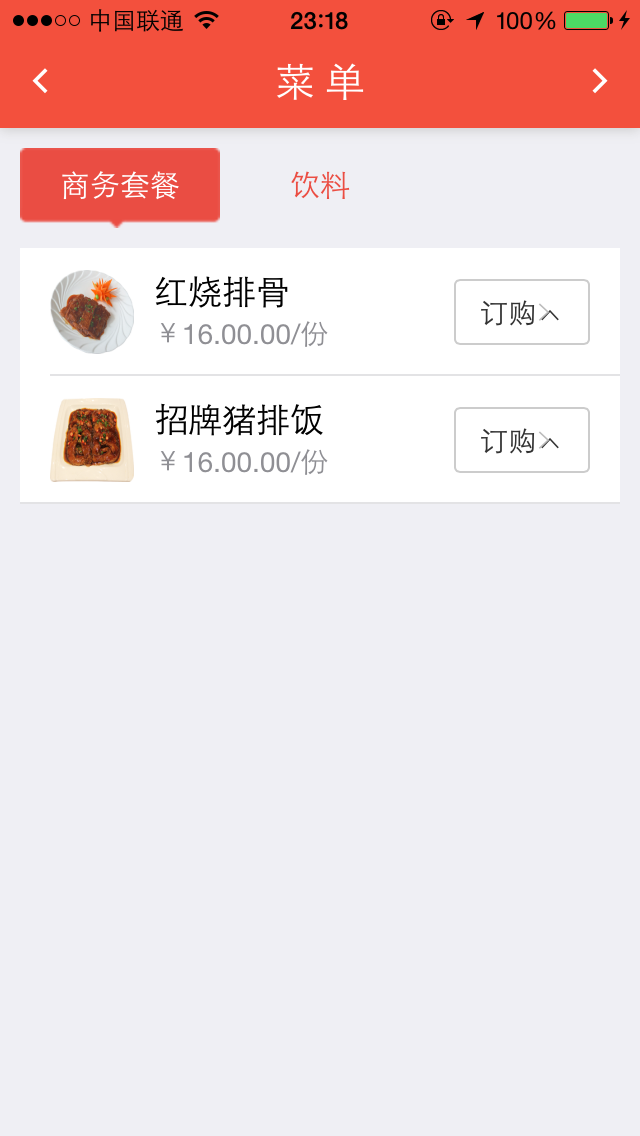Proceed with the right arrow in header
The height and width of the screenshot is (1136, 640).
(x=599, y=81)
